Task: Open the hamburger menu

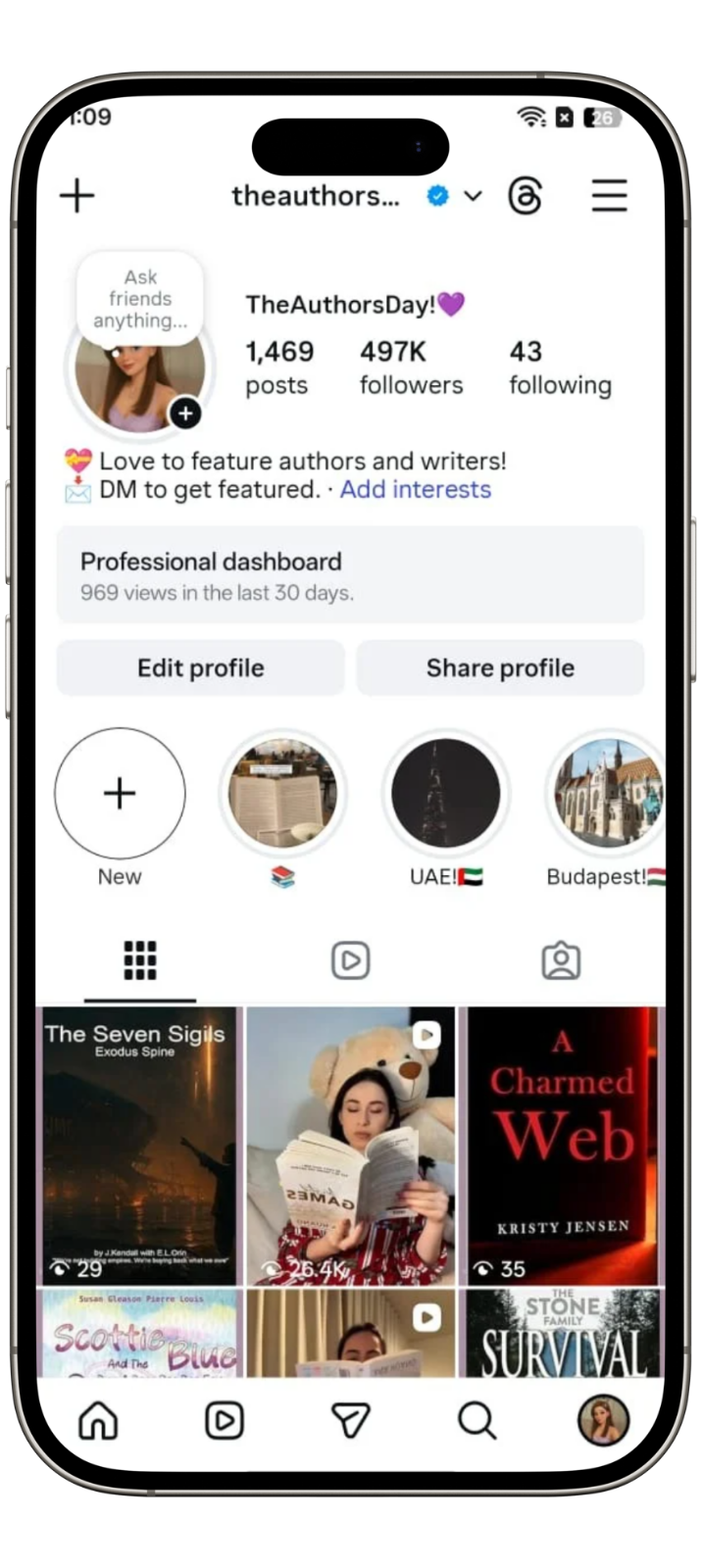Action: click(x=609, y=196)
